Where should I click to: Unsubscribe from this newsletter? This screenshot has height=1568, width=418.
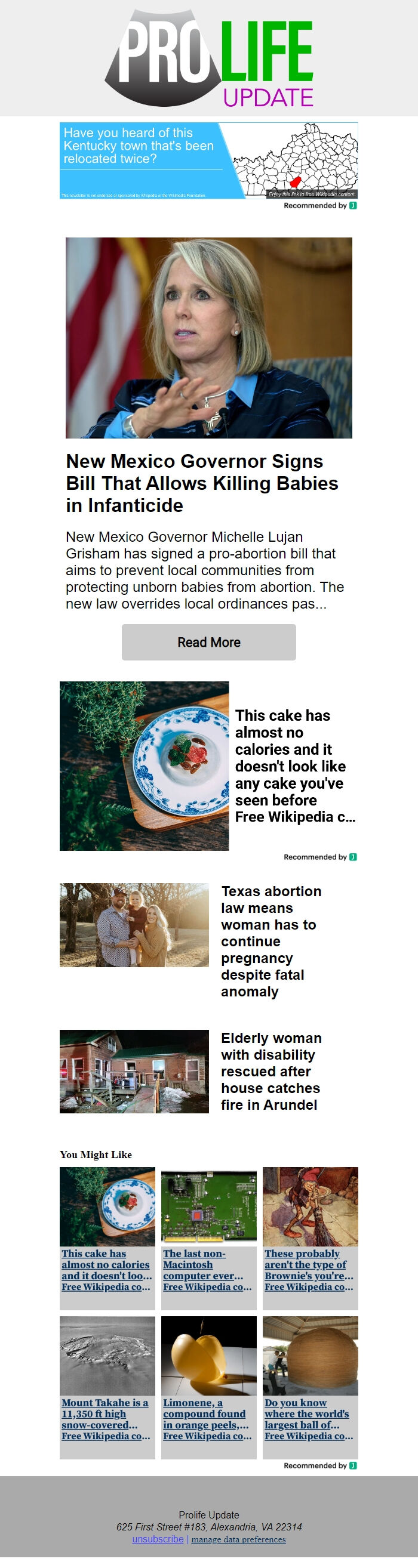point(157,1539)
